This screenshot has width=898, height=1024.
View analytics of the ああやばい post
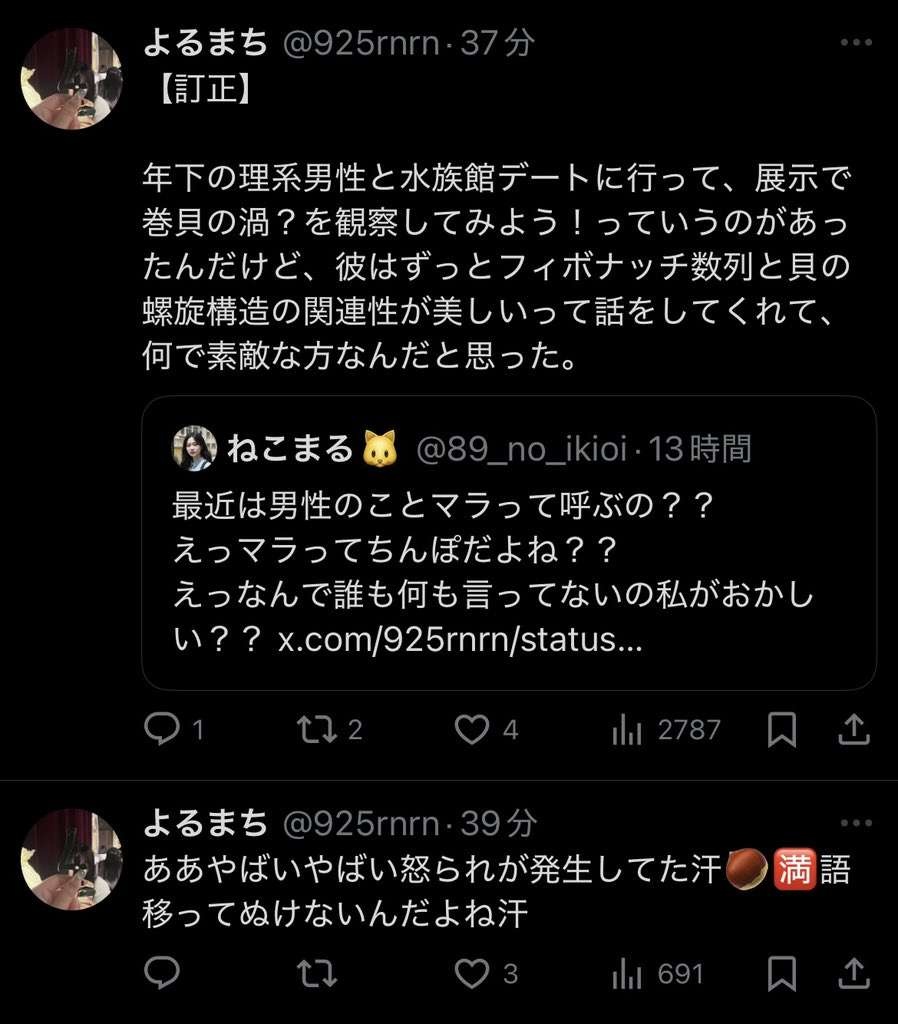(x=627, y=973)
